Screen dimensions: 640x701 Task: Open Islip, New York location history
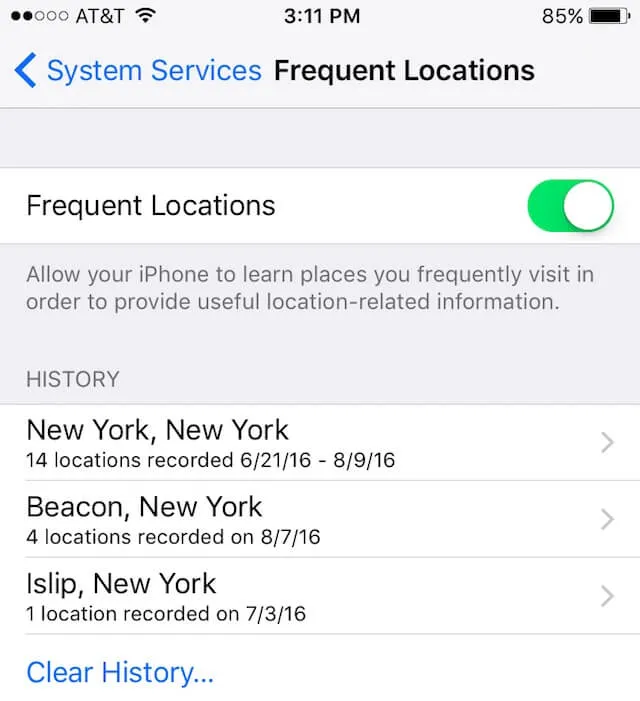pyautogui.click(x=320, y=596)
